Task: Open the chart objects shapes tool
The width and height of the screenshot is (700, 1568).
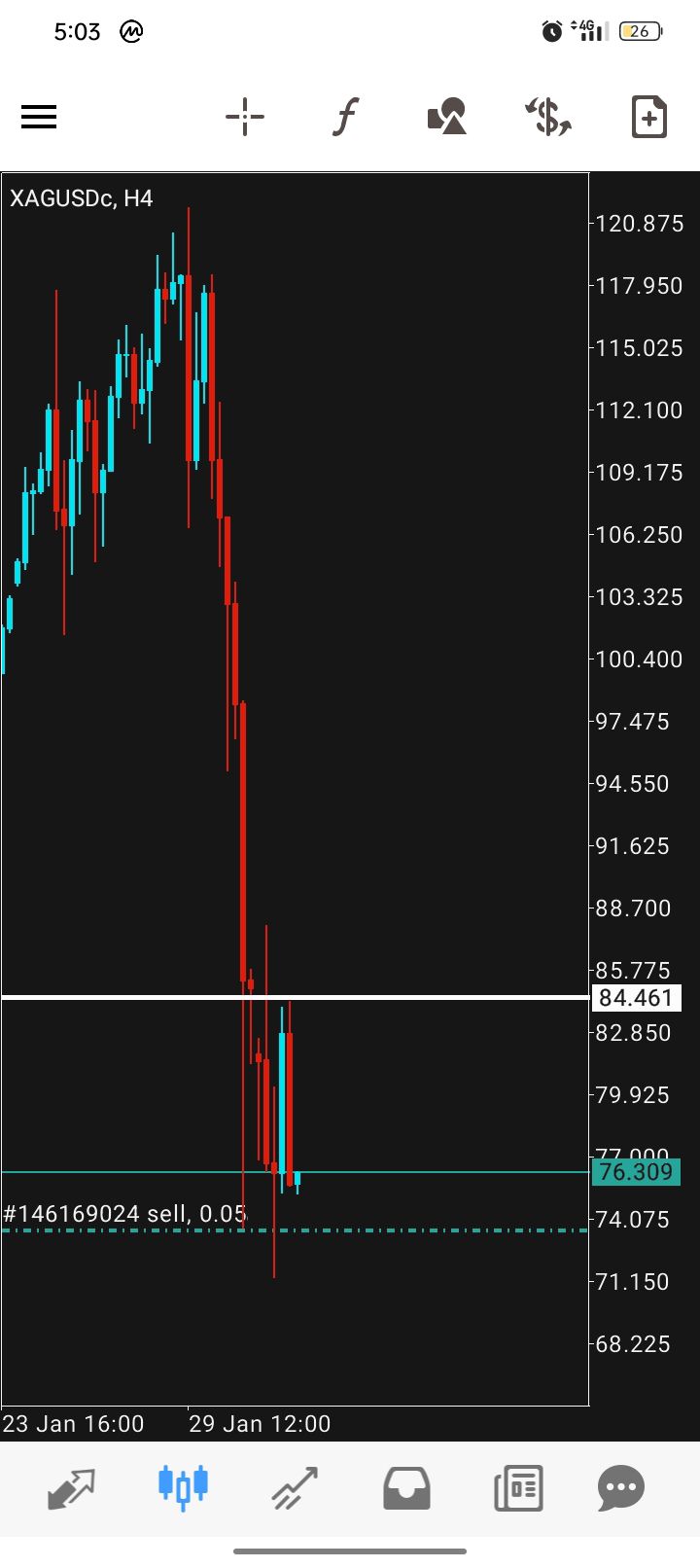Action: pyautogui.click(x=447, y=118)
